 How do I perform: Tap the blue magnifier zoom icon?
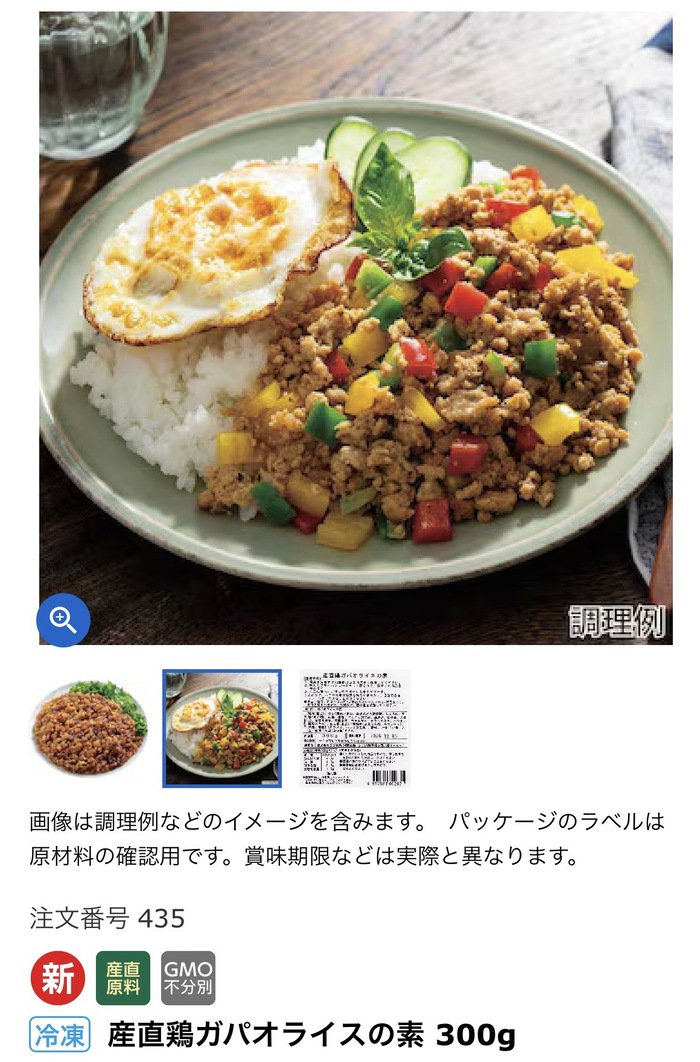63,620
